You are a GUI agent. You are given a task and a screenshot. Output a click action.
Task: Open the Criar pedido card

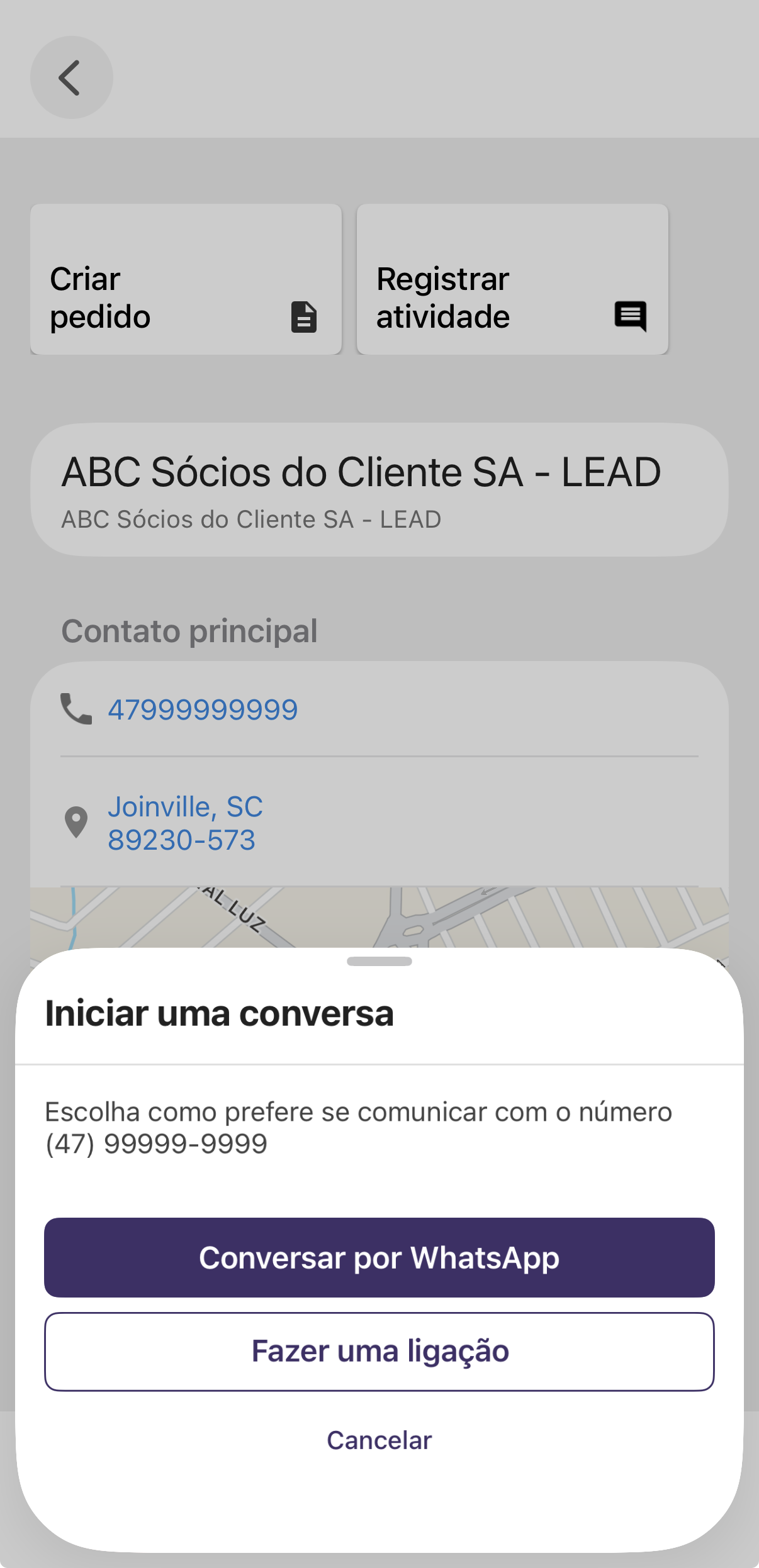click(186, 279)
